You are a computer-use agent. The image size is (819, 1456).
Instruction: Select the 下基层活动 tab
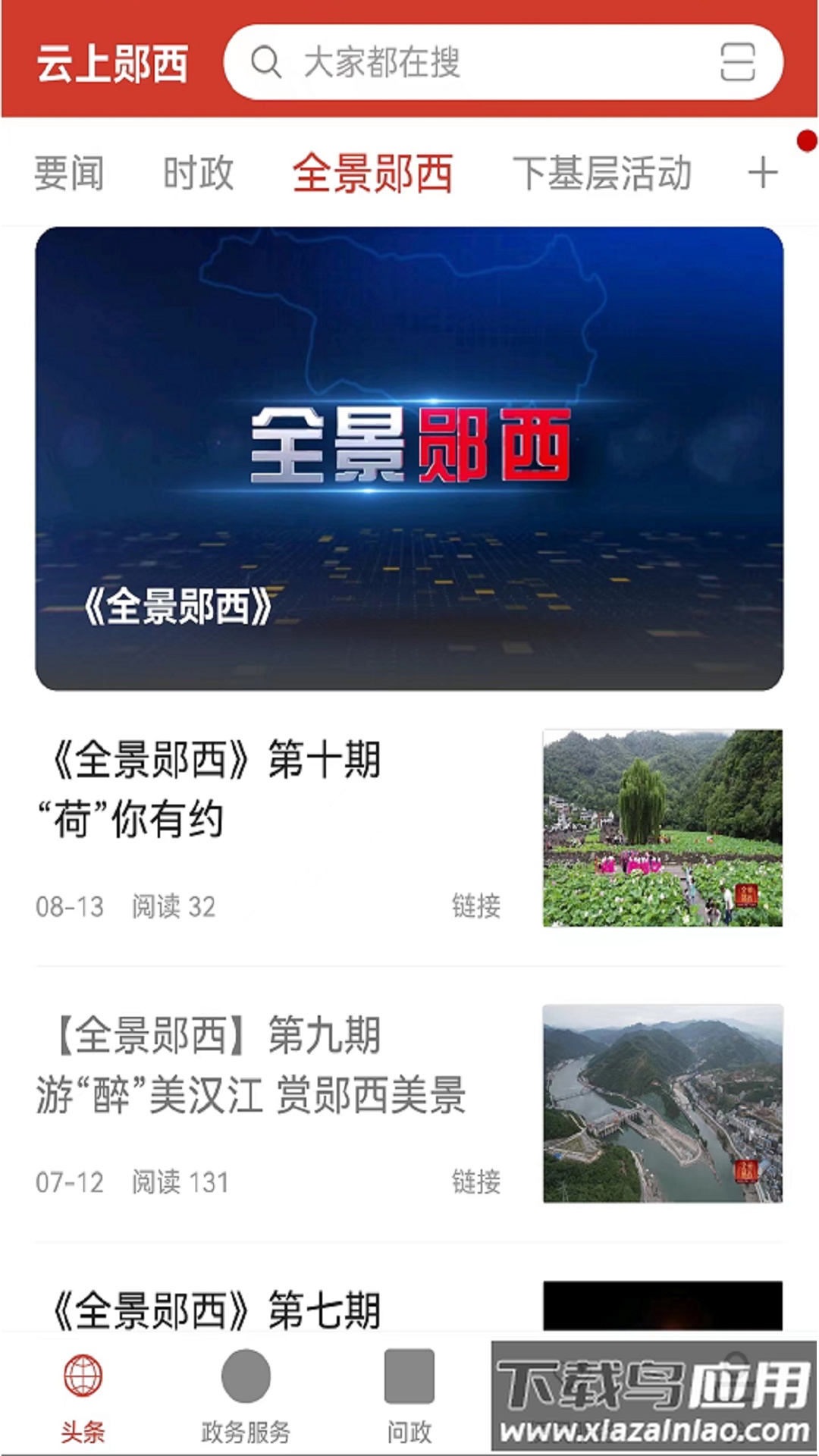pyautogui.click(x=604, y=174)
